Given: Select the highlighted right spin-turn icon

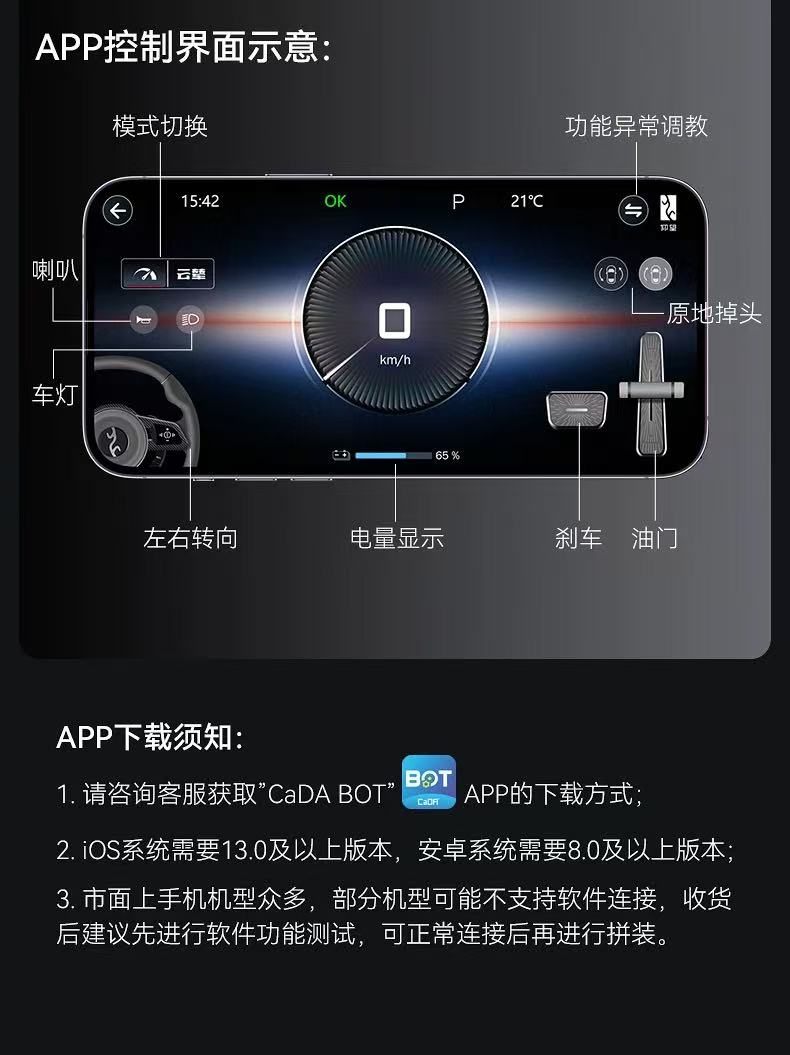Looking at the screenshot, I should (x=655, y=274).
